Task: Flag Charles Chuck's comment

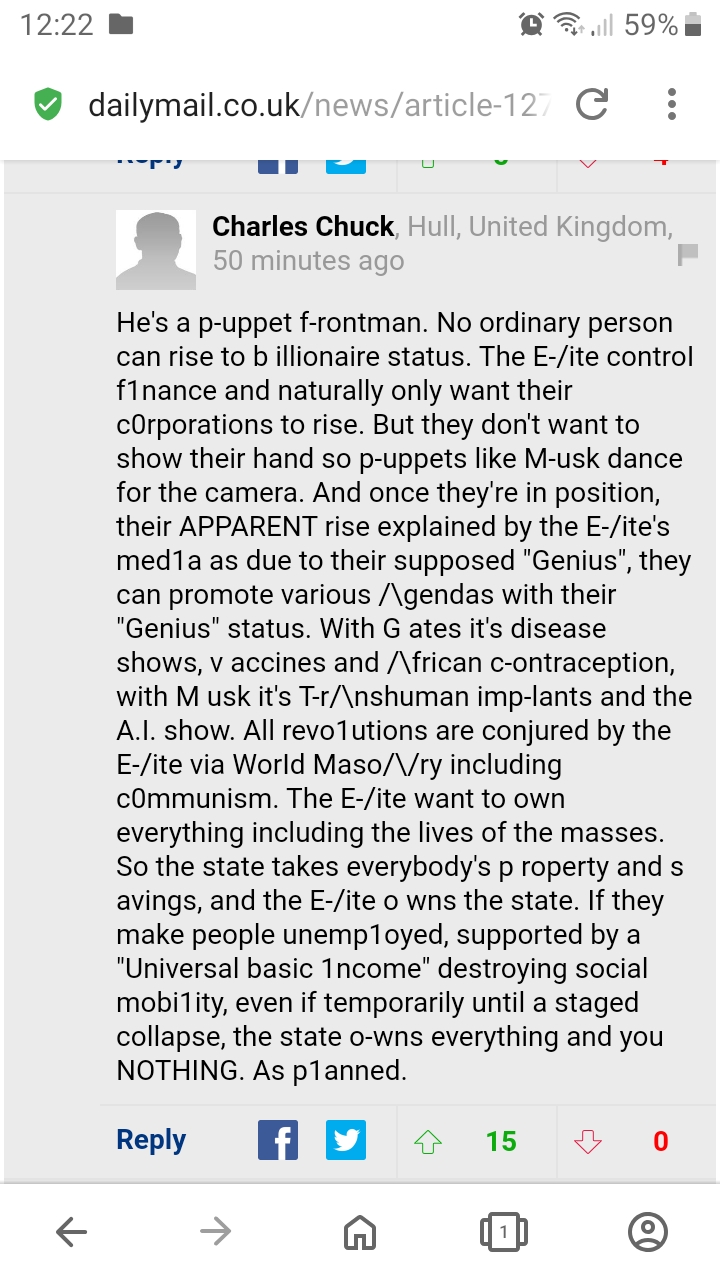Action: click(688, 254)
